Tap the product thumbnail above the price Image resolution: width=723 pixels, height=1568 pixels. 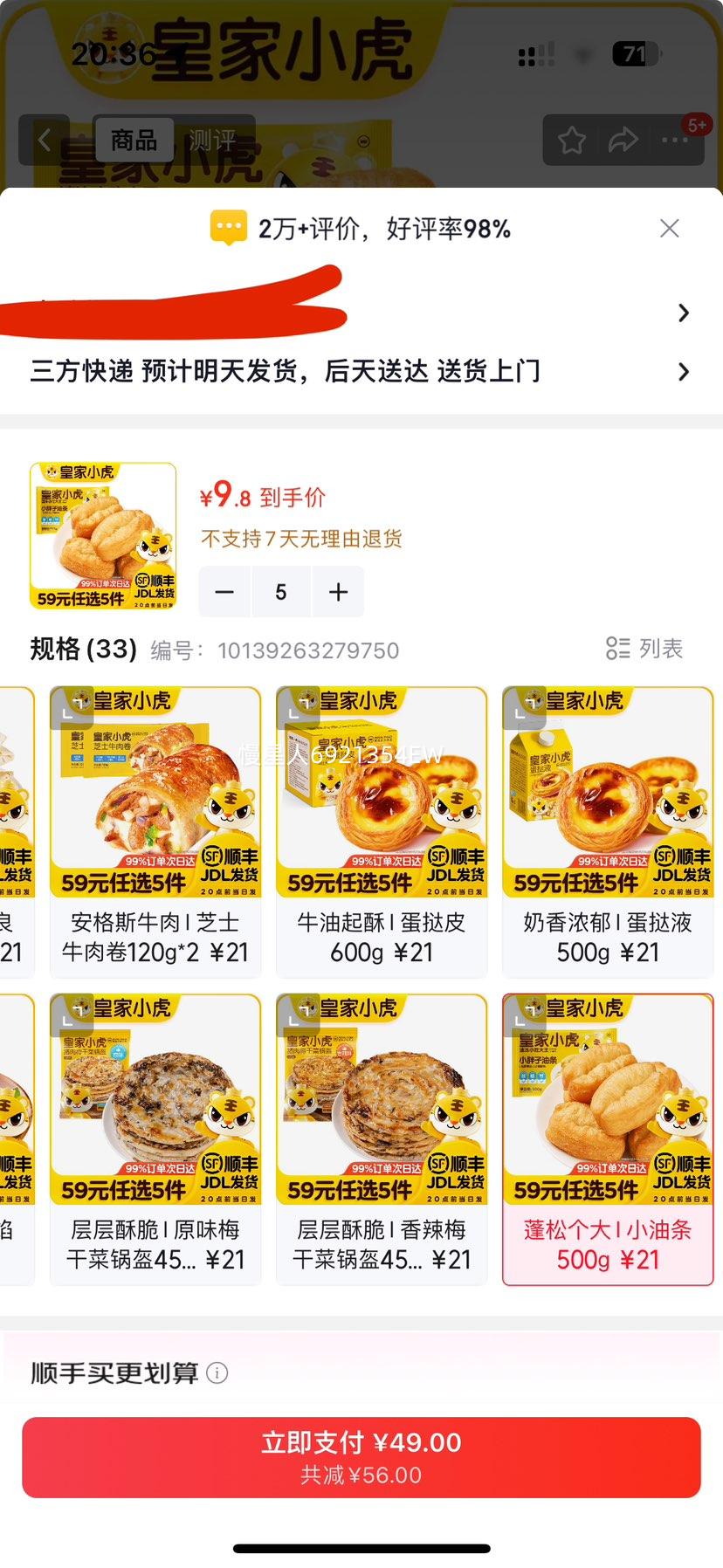(x=103, y=535)
